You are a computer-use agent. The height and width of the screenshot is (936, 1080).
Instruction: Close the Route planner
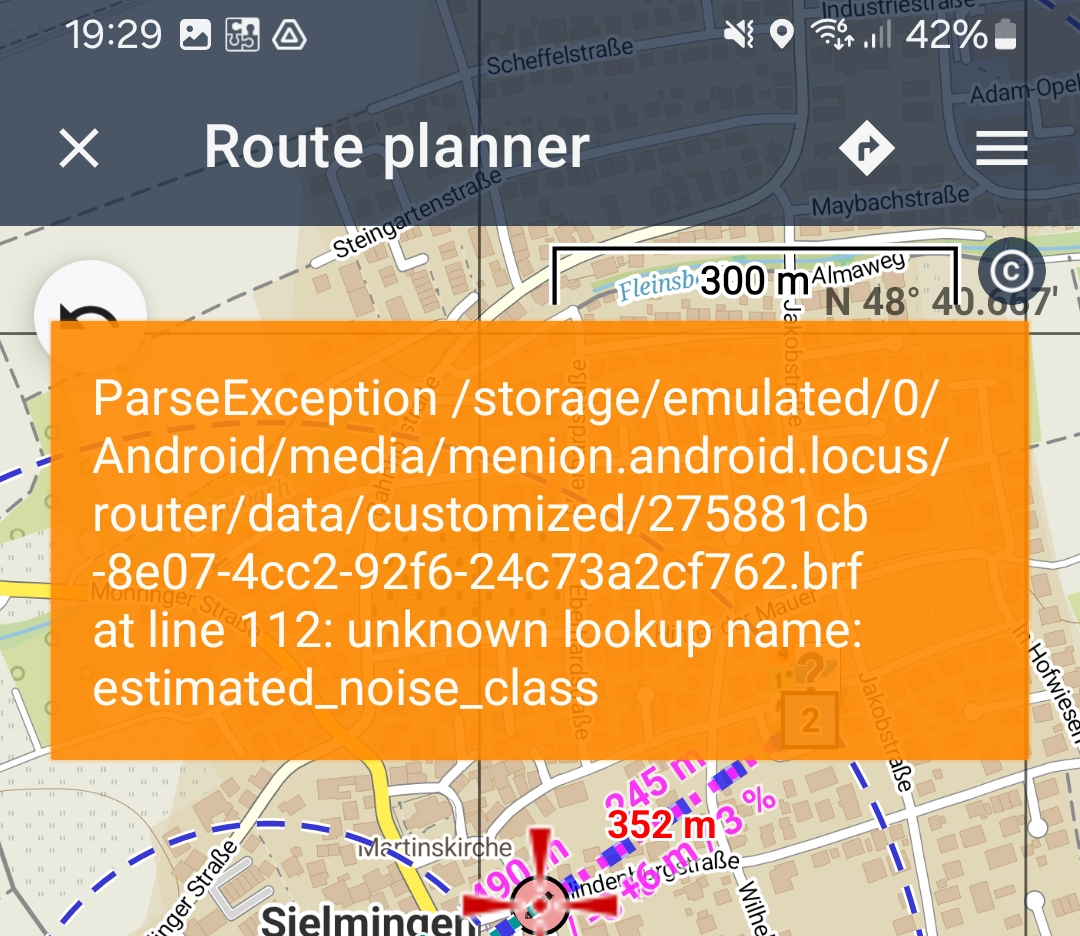point(79,150)
